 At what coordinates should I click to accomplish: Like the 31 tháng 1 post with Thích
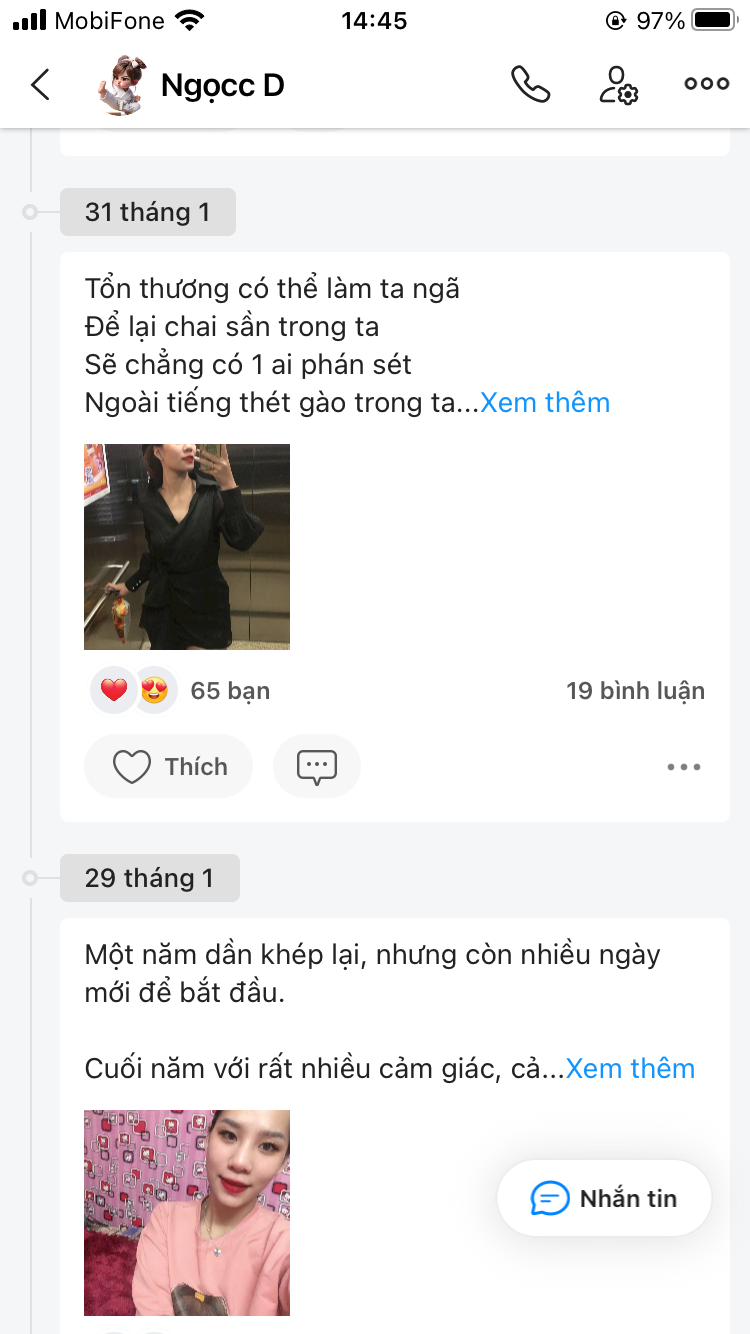coord(168,767)
